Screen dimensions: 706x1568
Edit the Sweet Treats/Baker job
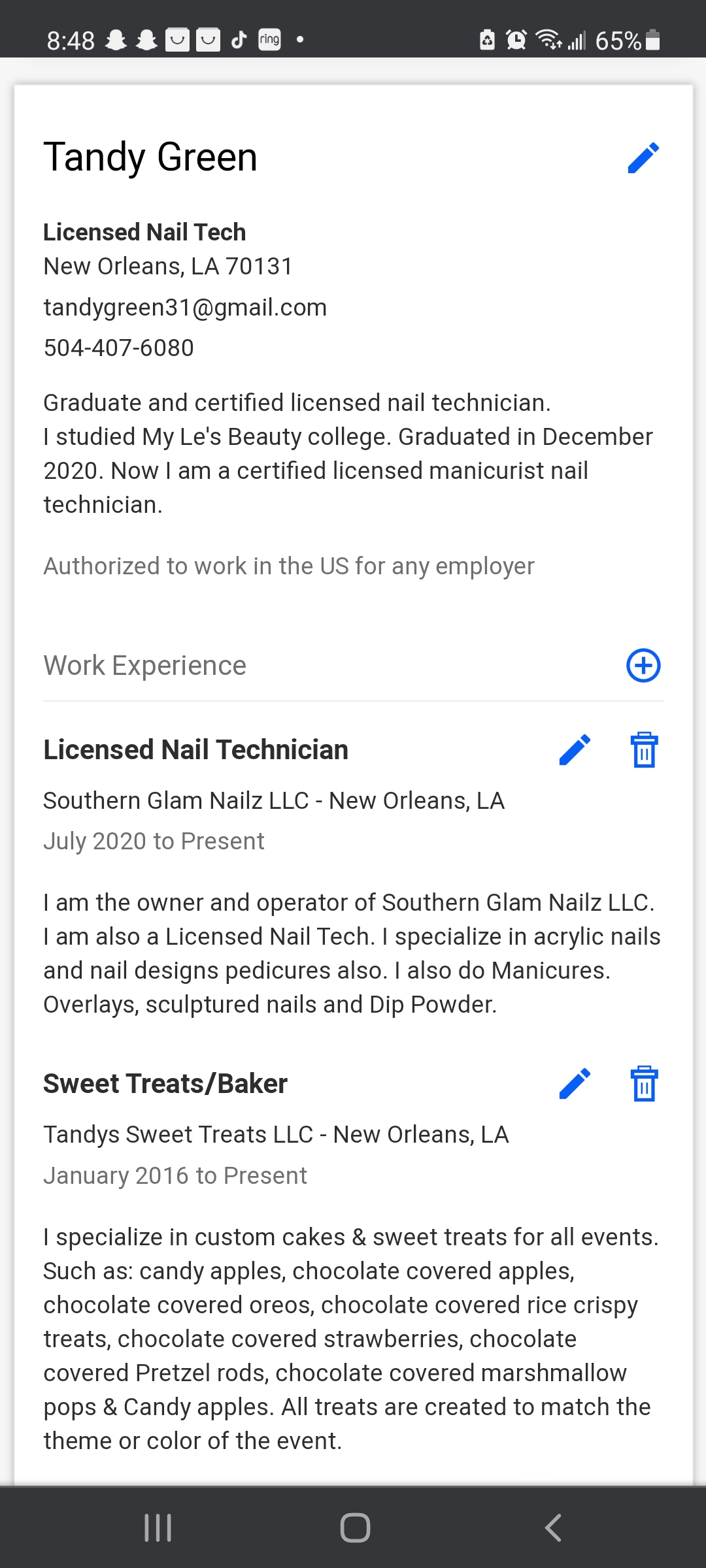tap(575, 1084)
